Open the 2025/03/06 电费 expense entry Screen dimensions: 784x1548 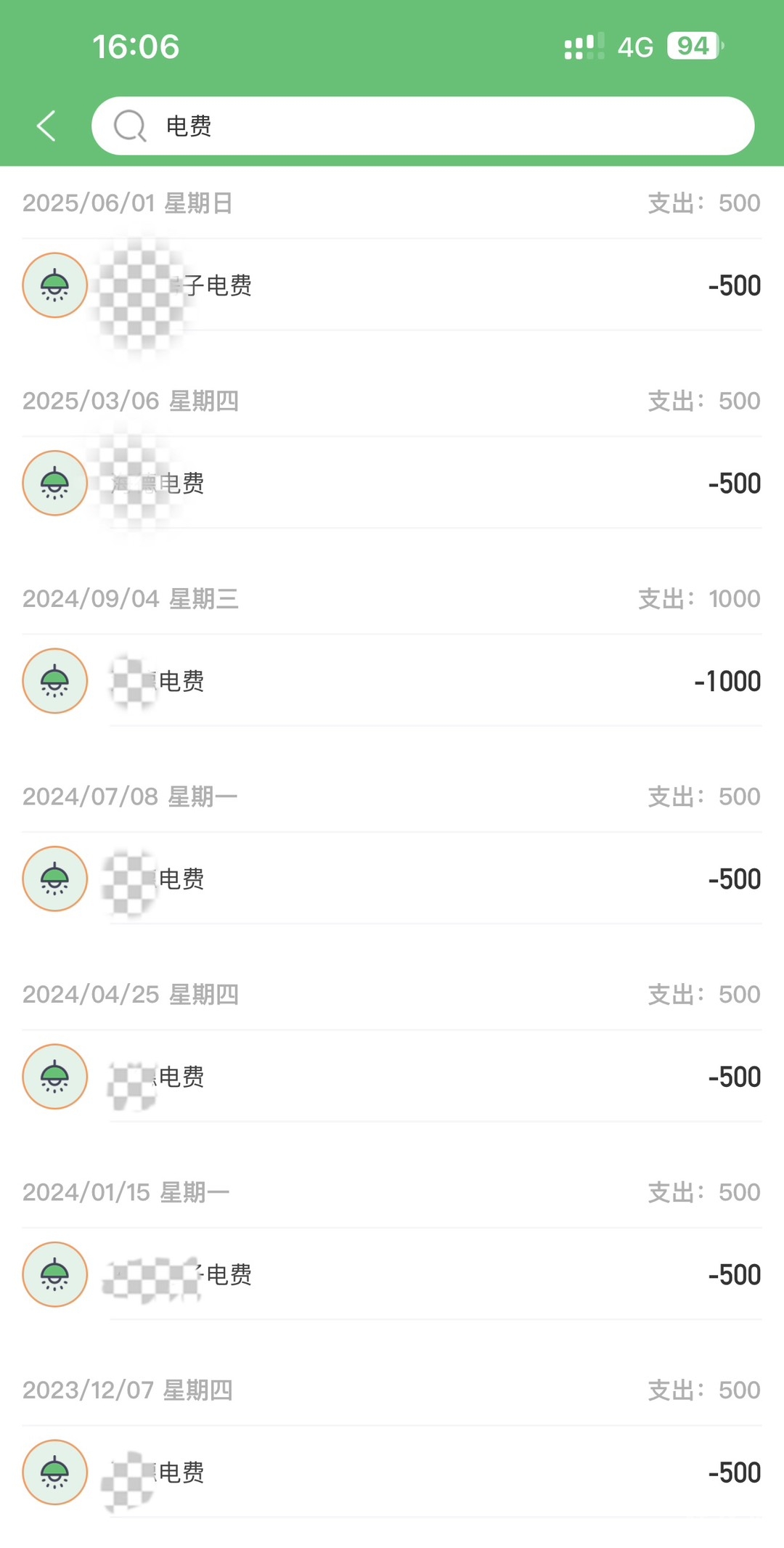click(x=392, y=483)
